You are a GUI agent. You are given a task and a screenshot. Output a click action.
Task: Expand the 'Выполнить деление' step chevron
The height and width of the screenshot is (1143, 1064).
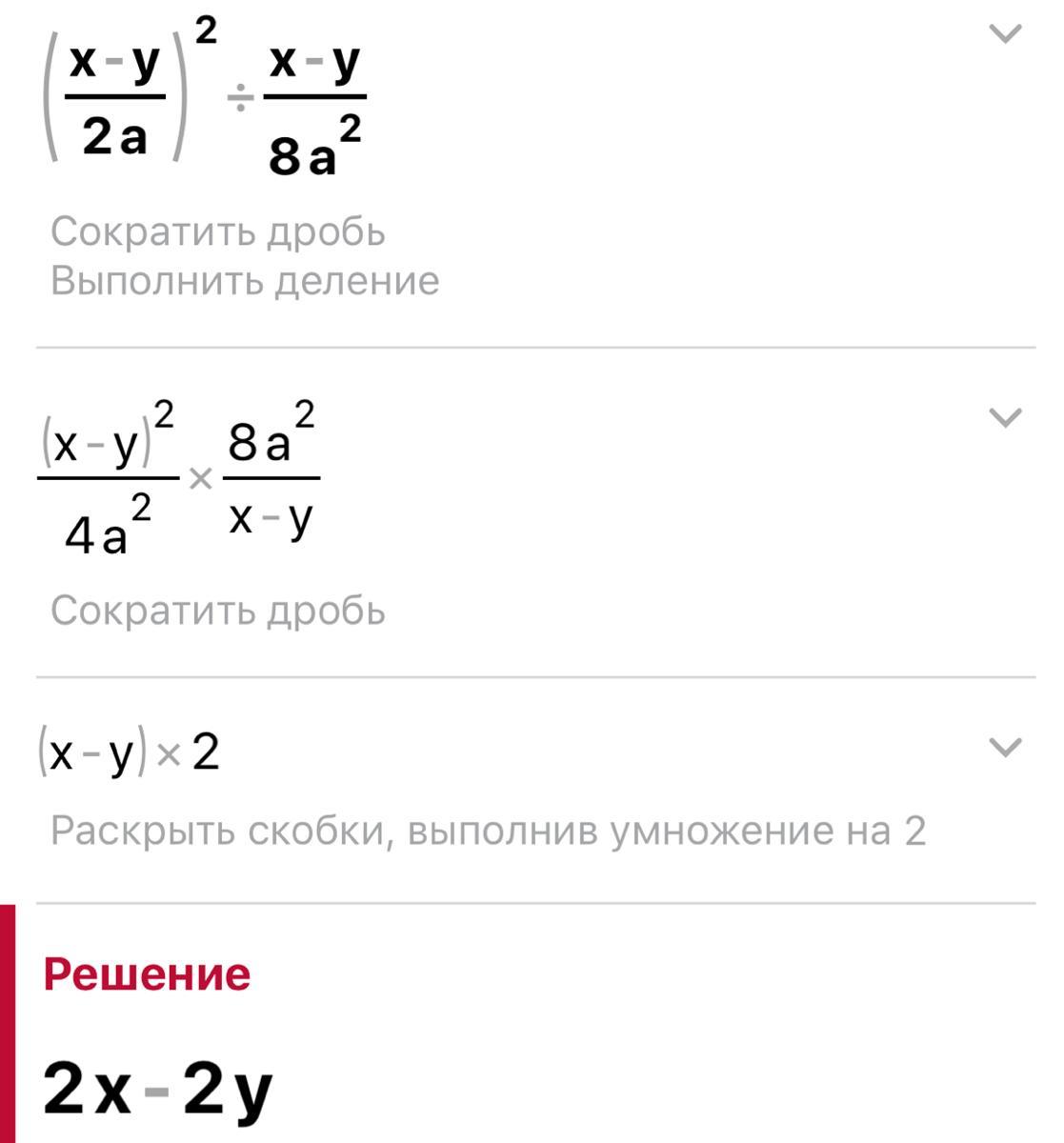[1005, 35]
